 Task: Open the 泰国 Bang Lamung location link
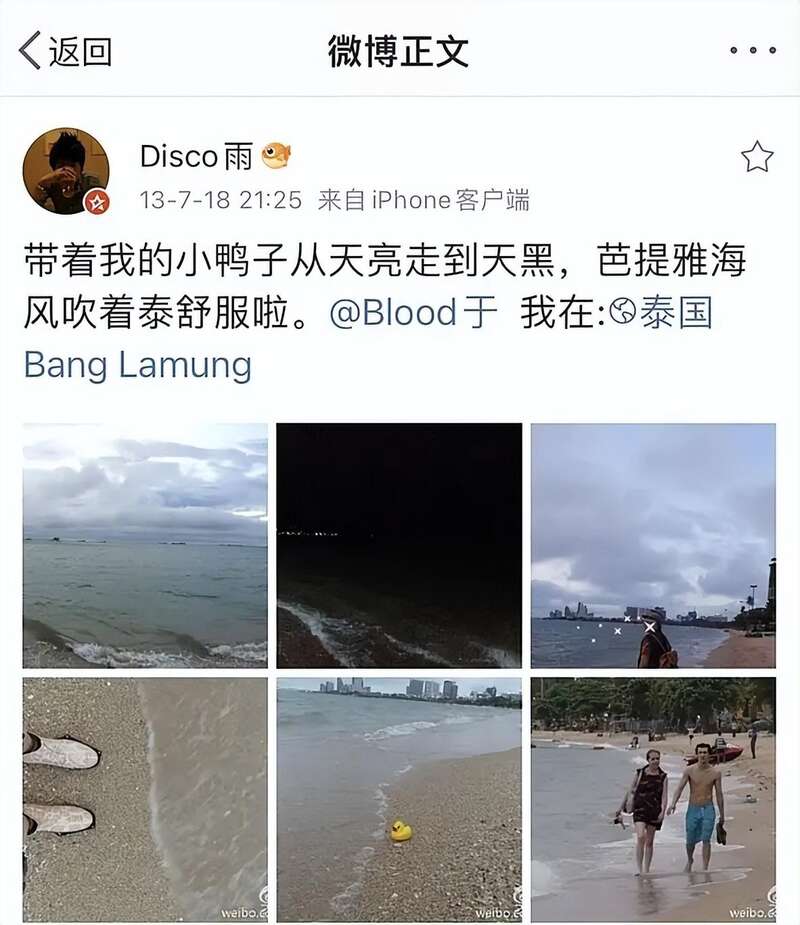click(x=137, y=364)
